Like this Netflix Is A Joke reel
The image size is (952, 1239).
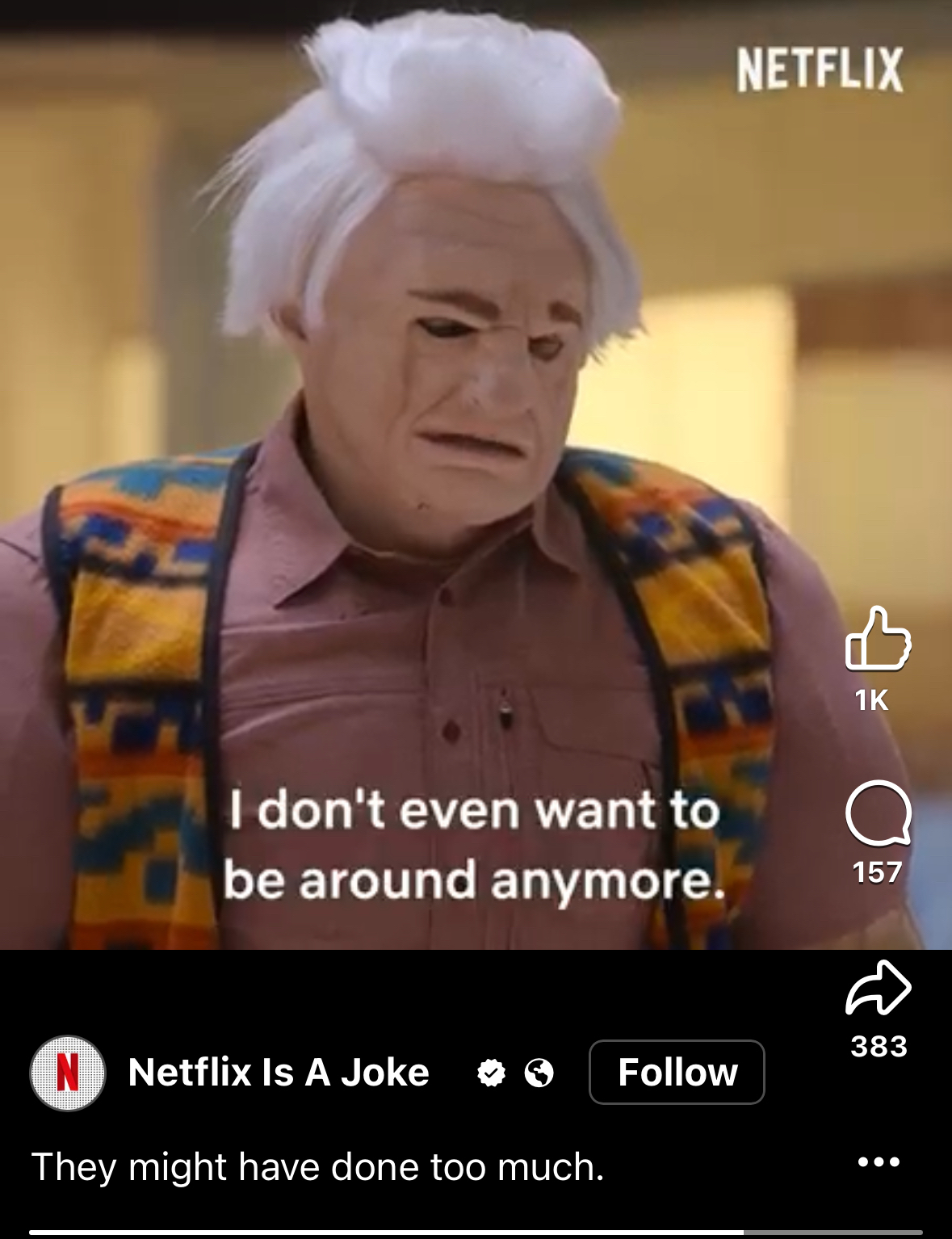(878, 639)
